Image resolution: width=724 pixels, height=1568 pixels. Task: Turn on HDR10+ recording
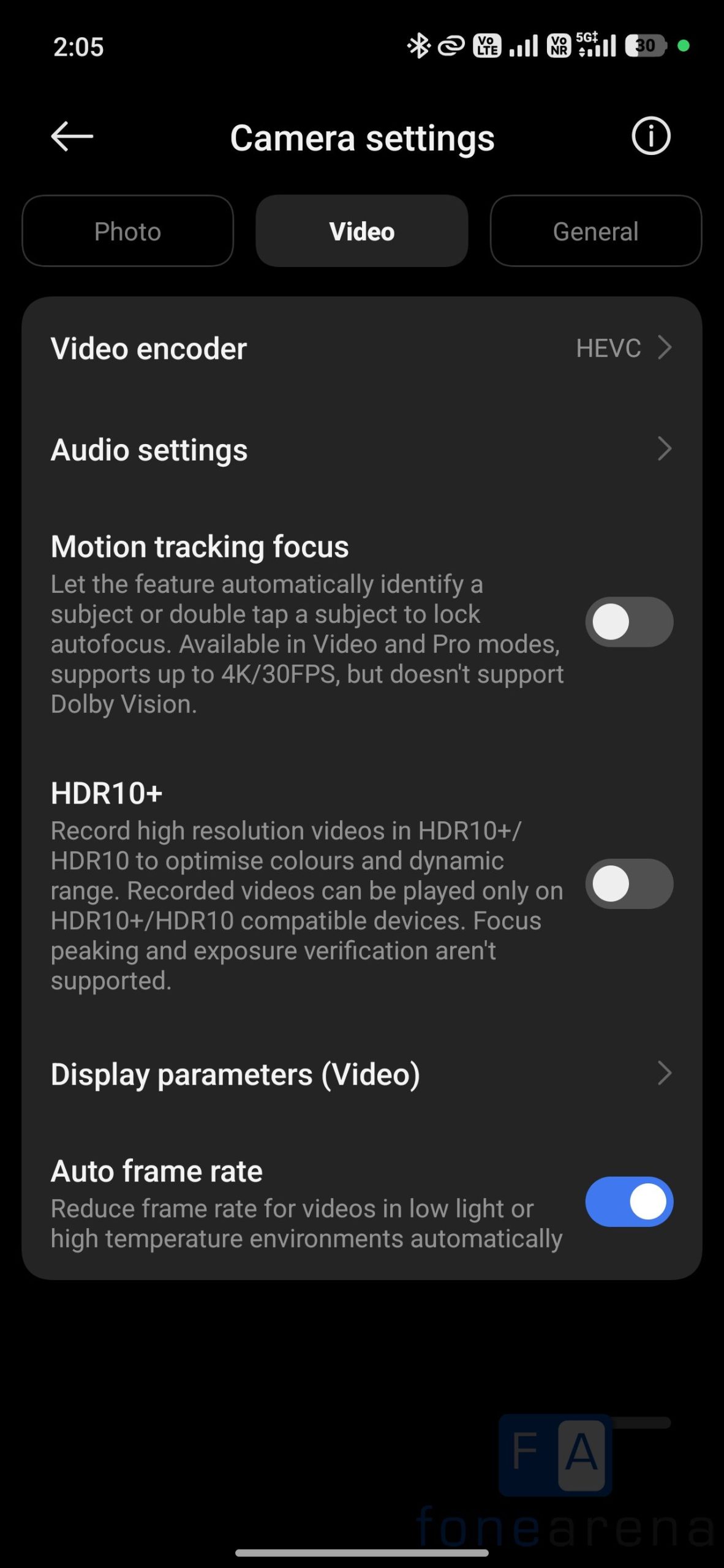pos(629,884)
